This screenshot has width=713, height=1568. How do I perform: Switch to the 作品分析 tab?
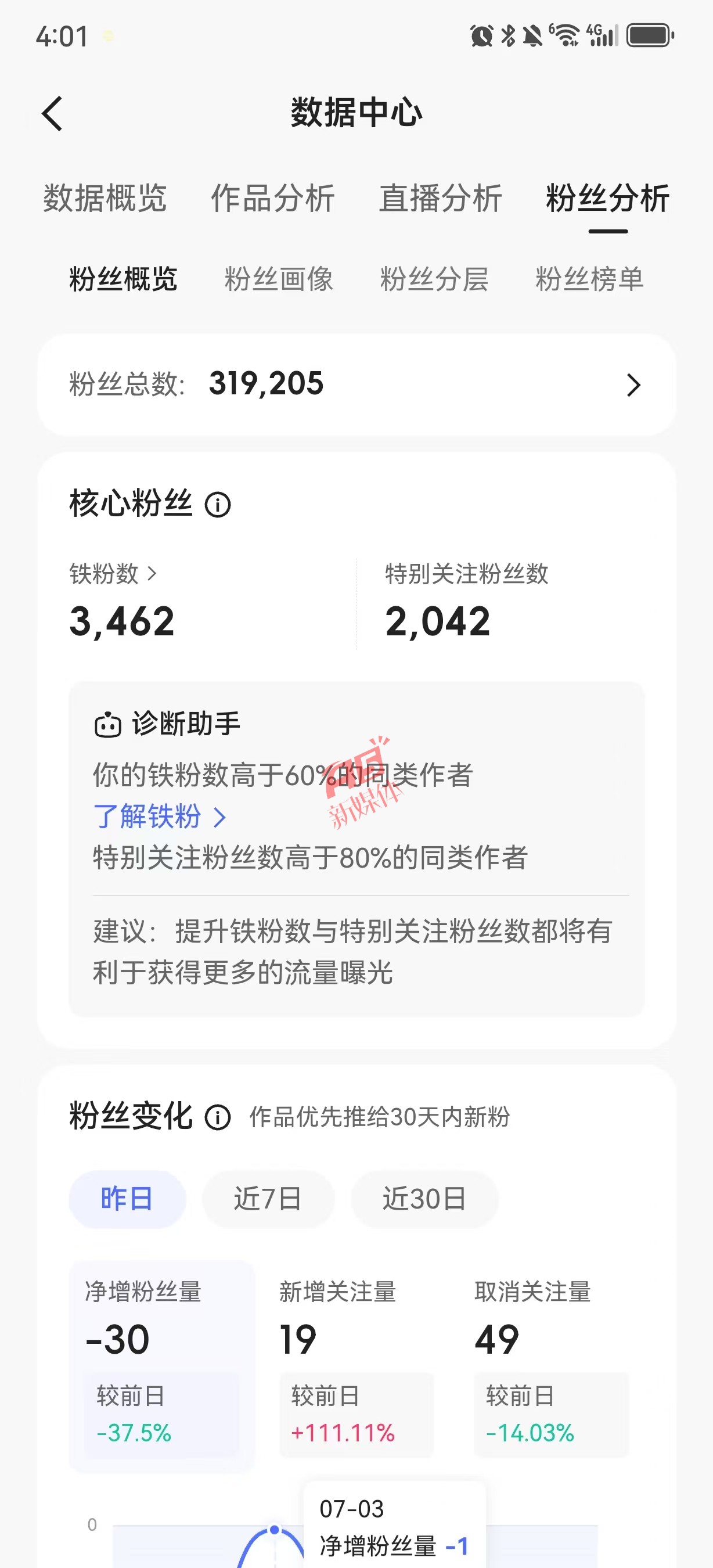(x=272, y=199)
